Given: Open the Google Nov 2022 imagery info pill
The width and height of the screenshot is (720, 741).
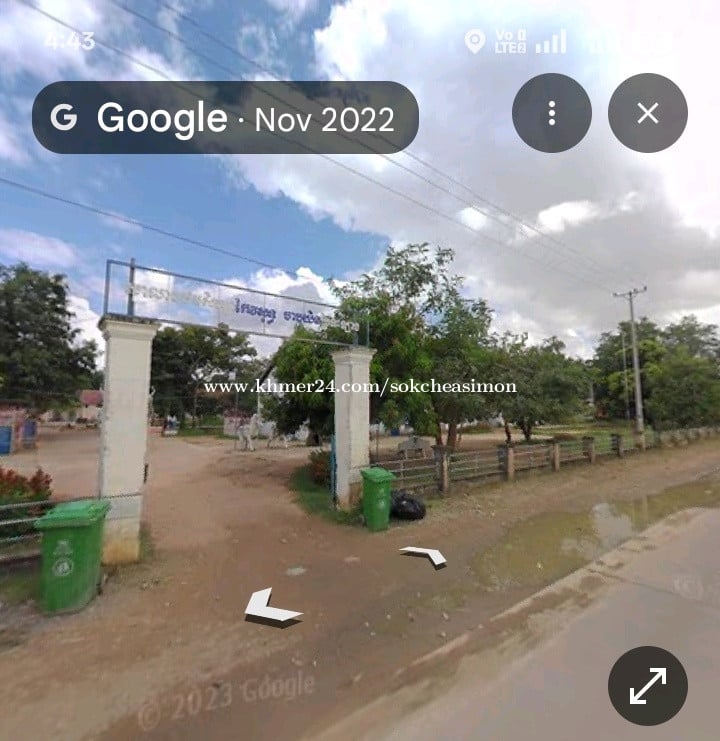Looking at the screenshot, I should click(225, 118).
